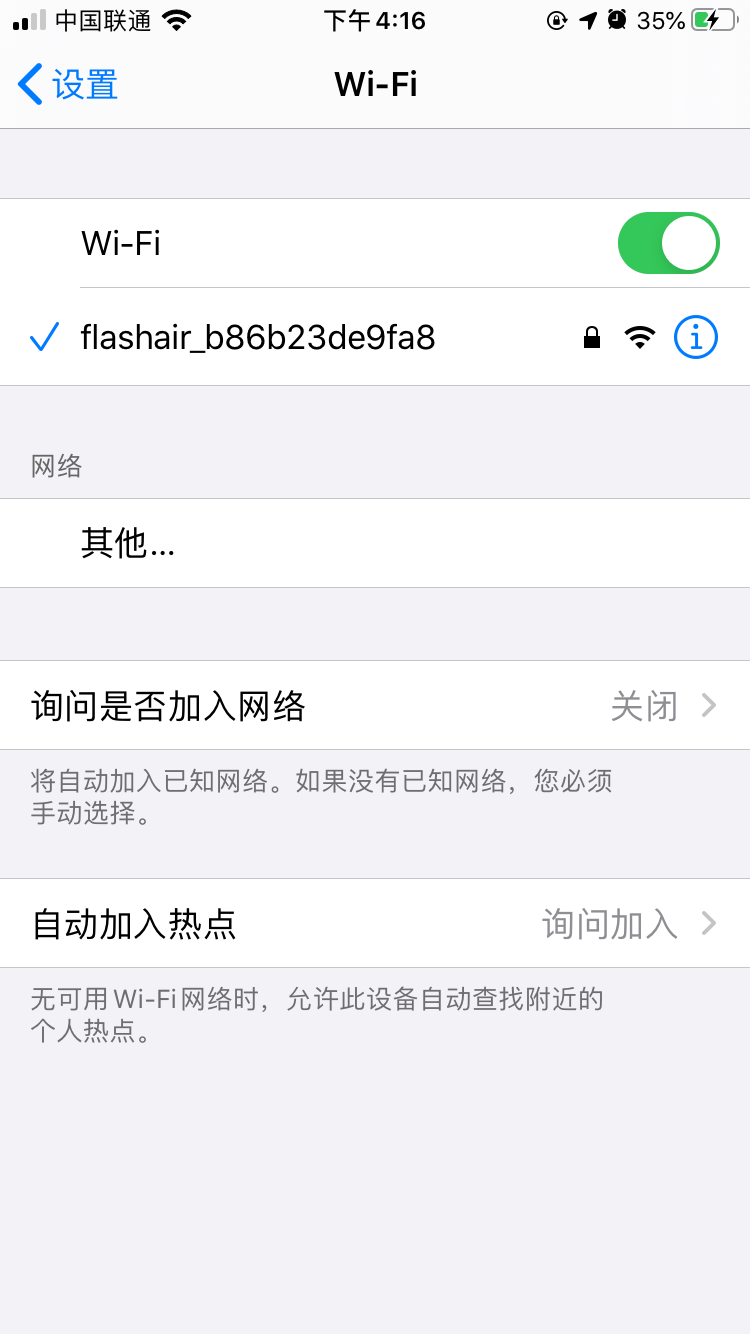Tap the Wi-Fi signal strength icon beside flashair
The image size is (750, 1334).
(x=639, y=337)
